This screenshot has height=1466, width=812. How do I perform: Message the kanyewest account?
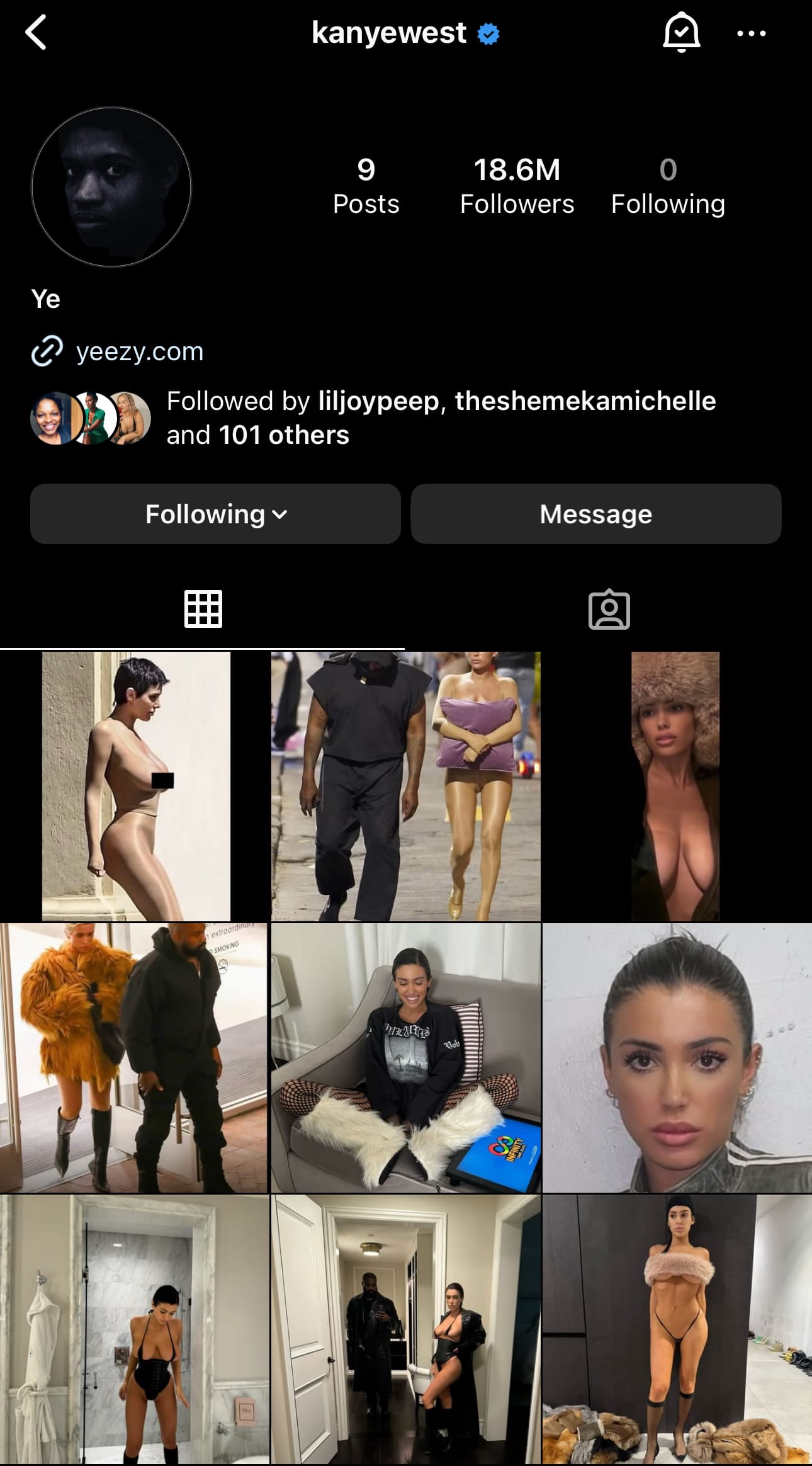pos(595,514)
